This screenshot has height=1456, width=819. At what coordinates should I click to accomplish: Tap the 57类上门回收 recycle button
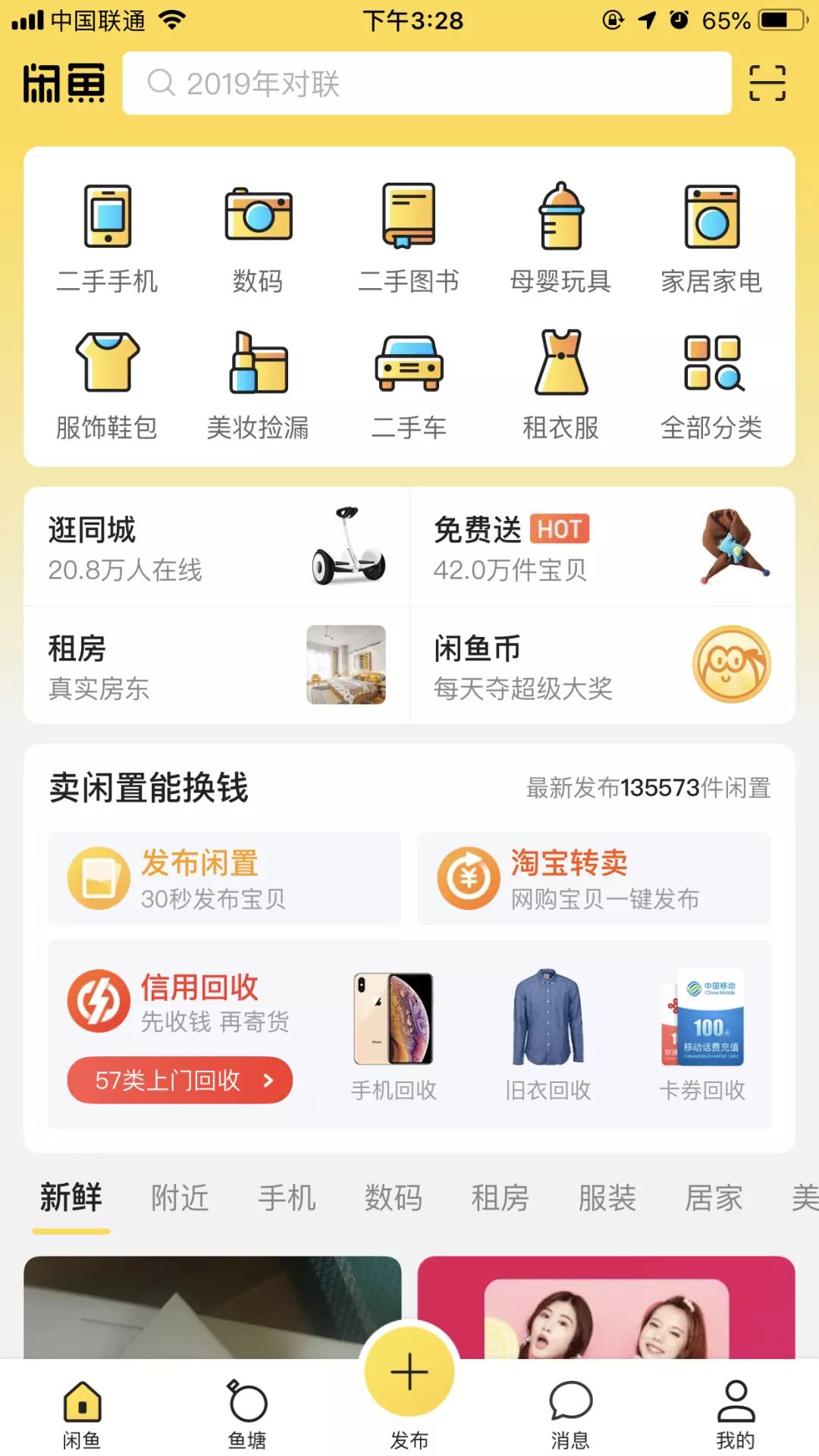pyautogui.click(x=179, y=1080)
